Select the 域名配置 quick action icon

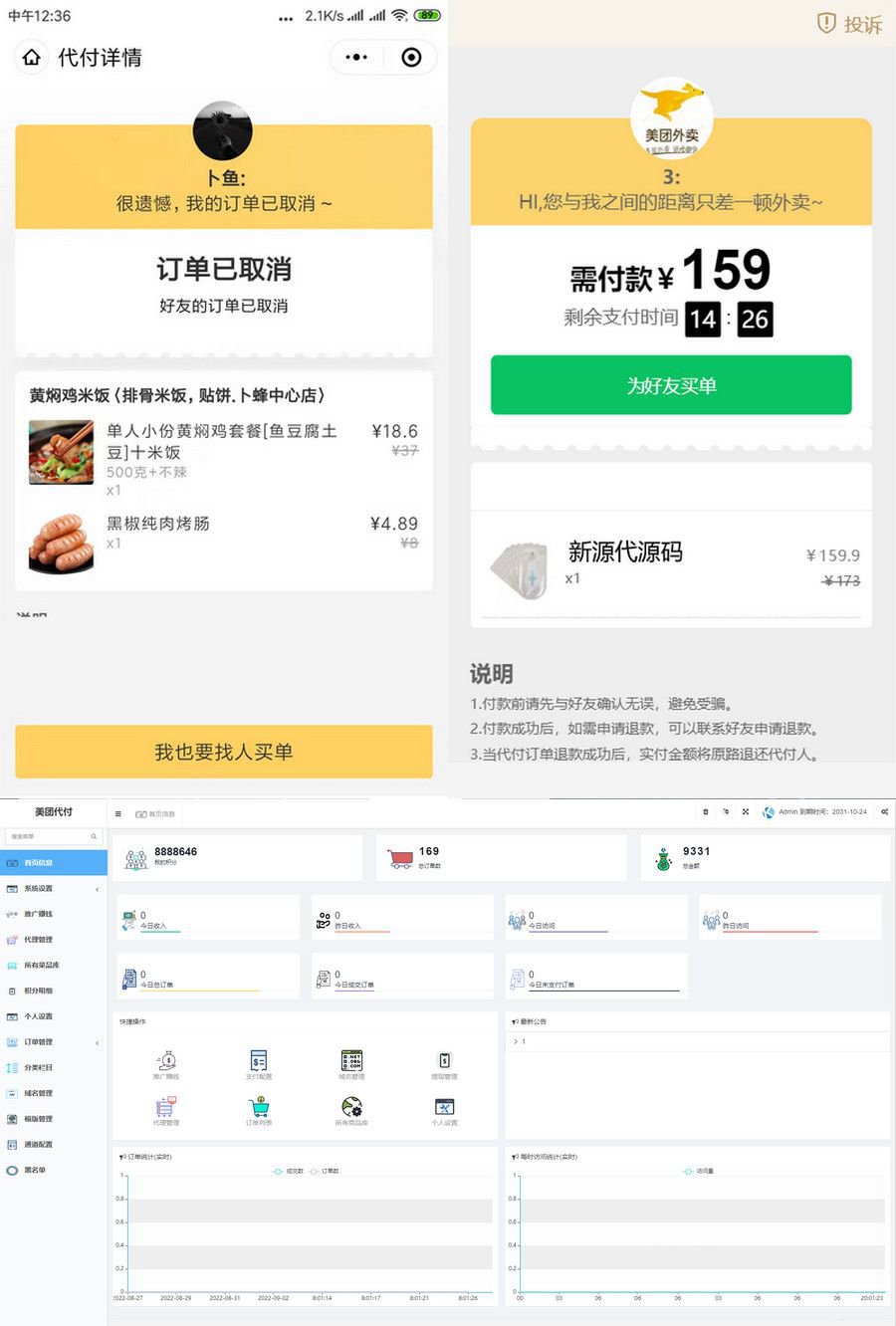[350, 1065]
